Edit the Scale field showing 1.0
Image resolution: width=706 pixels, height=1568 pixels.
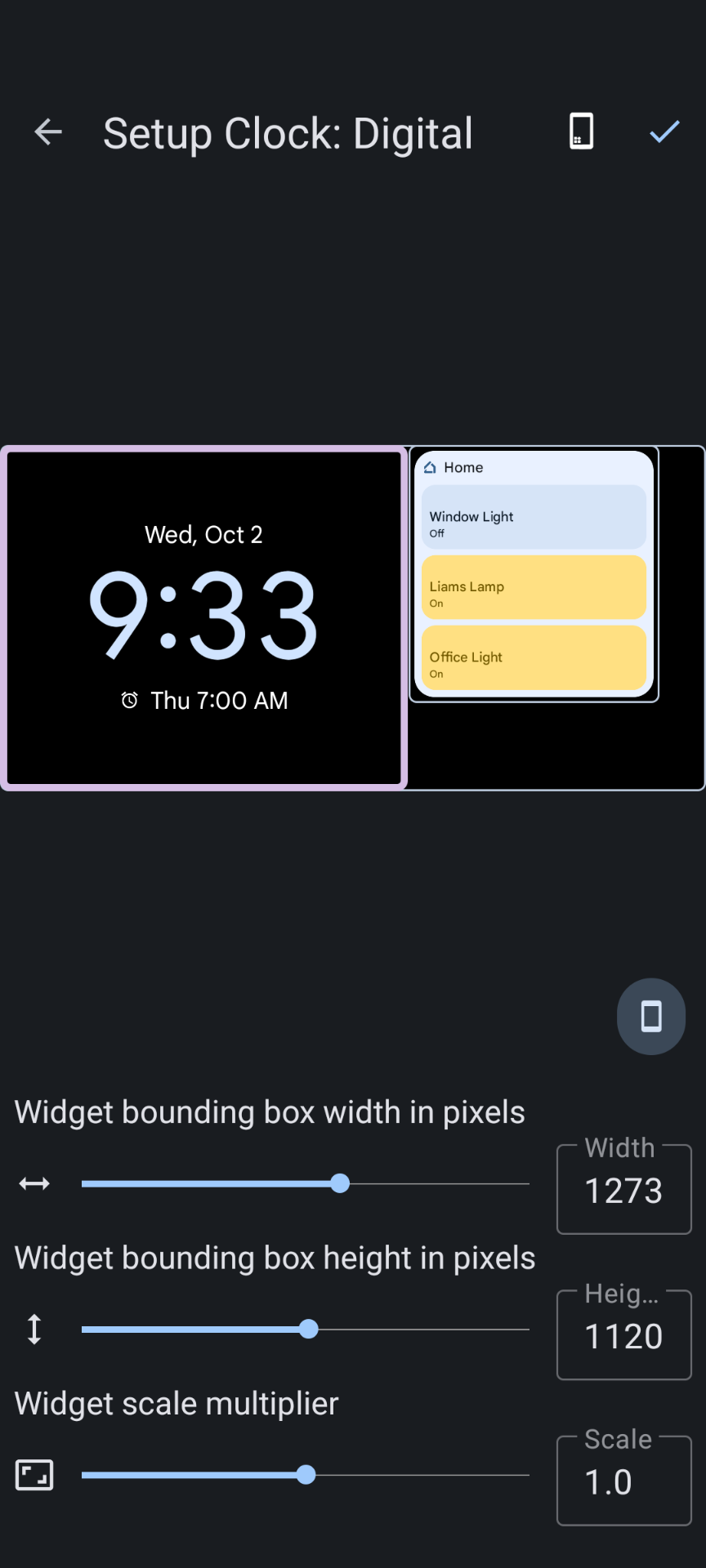[623, 1481]
